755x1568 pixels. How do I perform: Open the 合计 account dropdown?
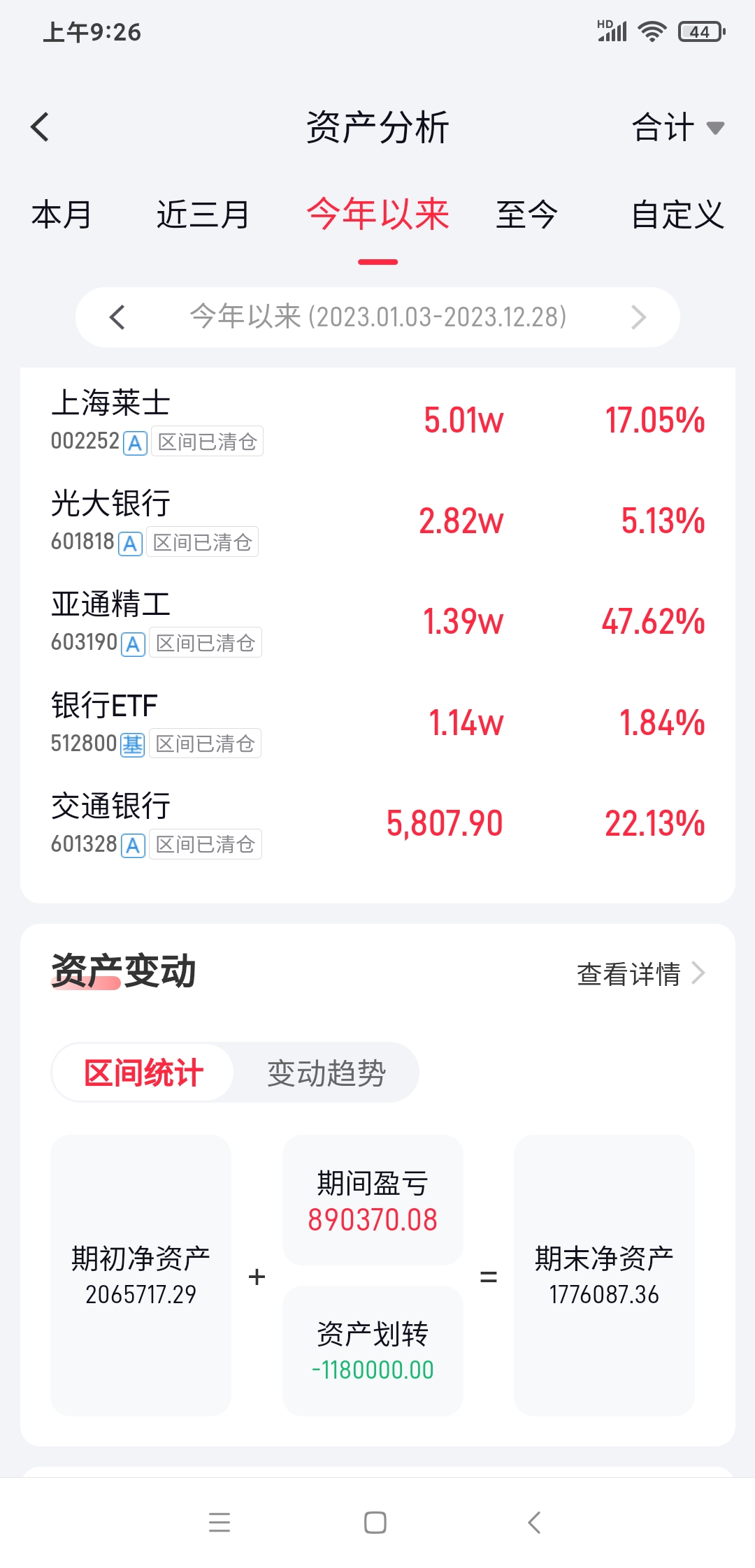[x=677, y=128]
